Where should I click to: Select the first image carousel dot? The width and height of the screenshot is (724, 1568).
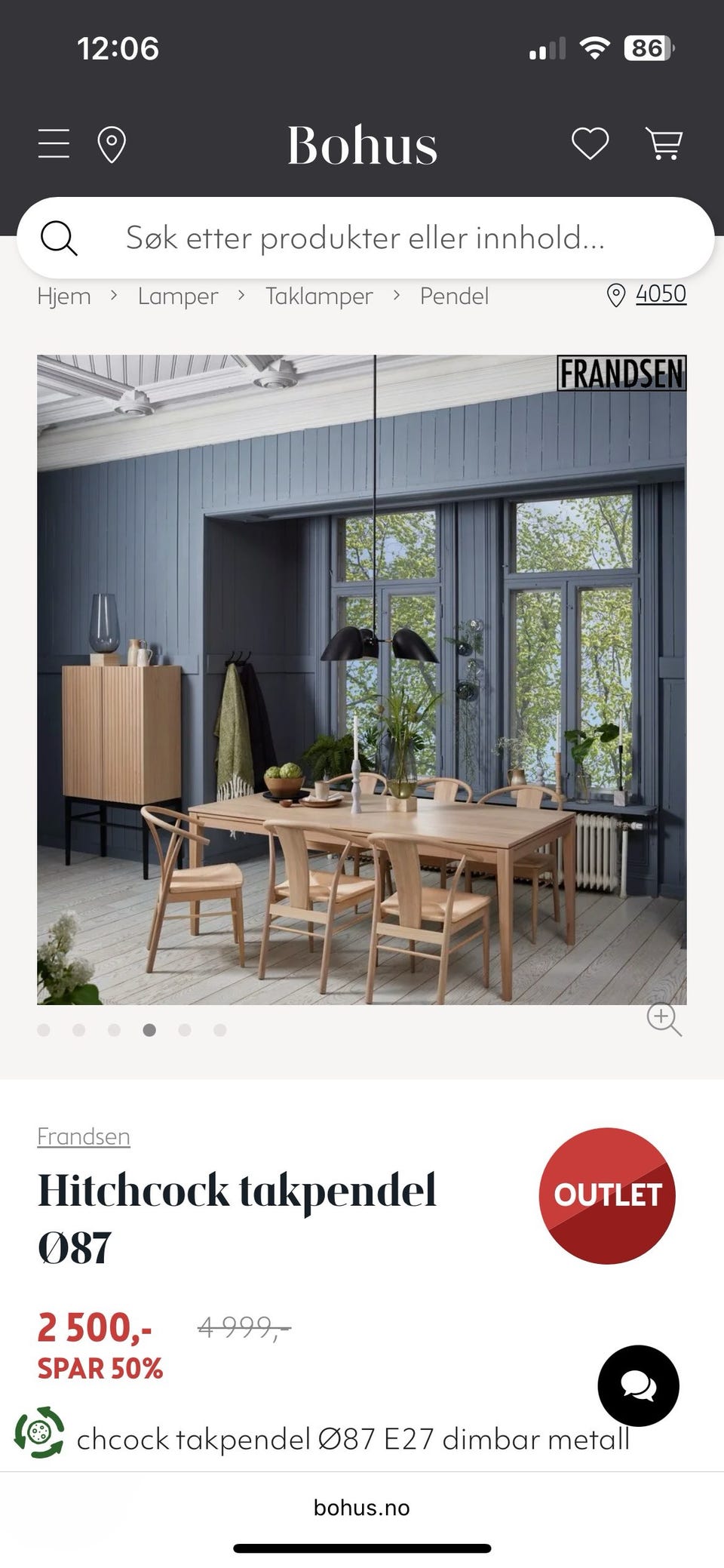pyautogui.click(x=43, y=1028)
